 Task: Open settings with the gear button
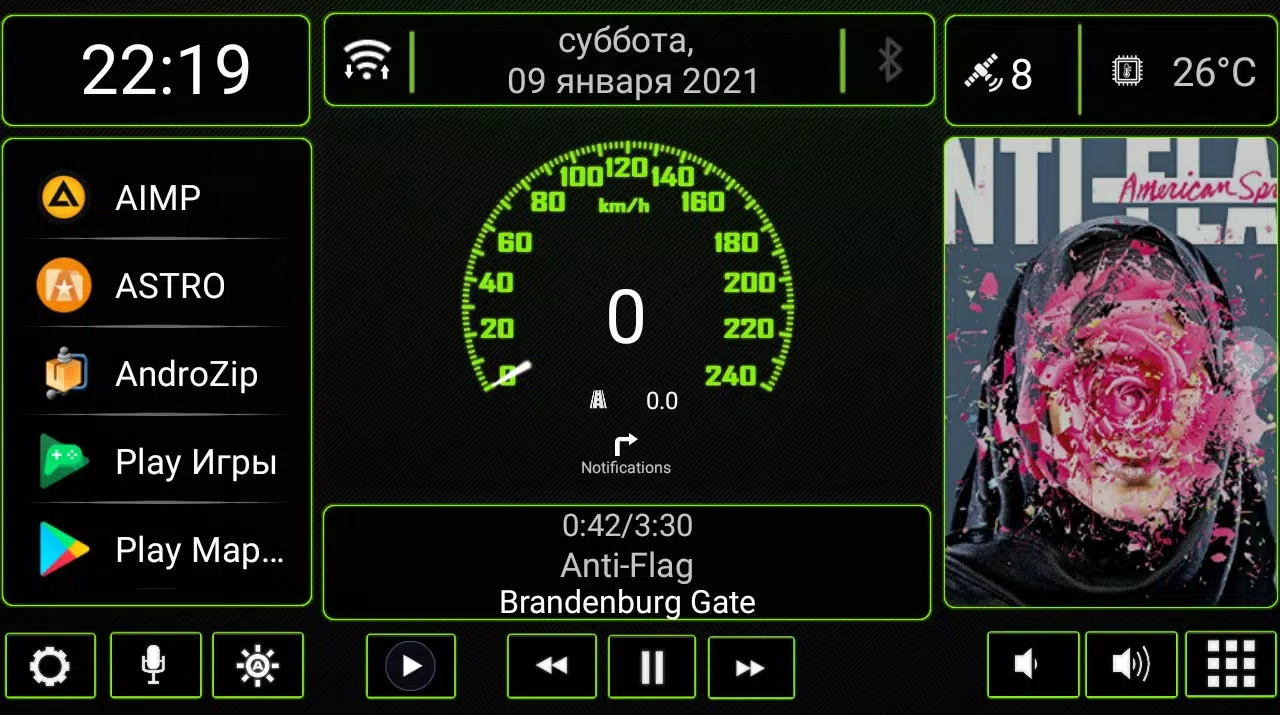click(x=50, y=665)
